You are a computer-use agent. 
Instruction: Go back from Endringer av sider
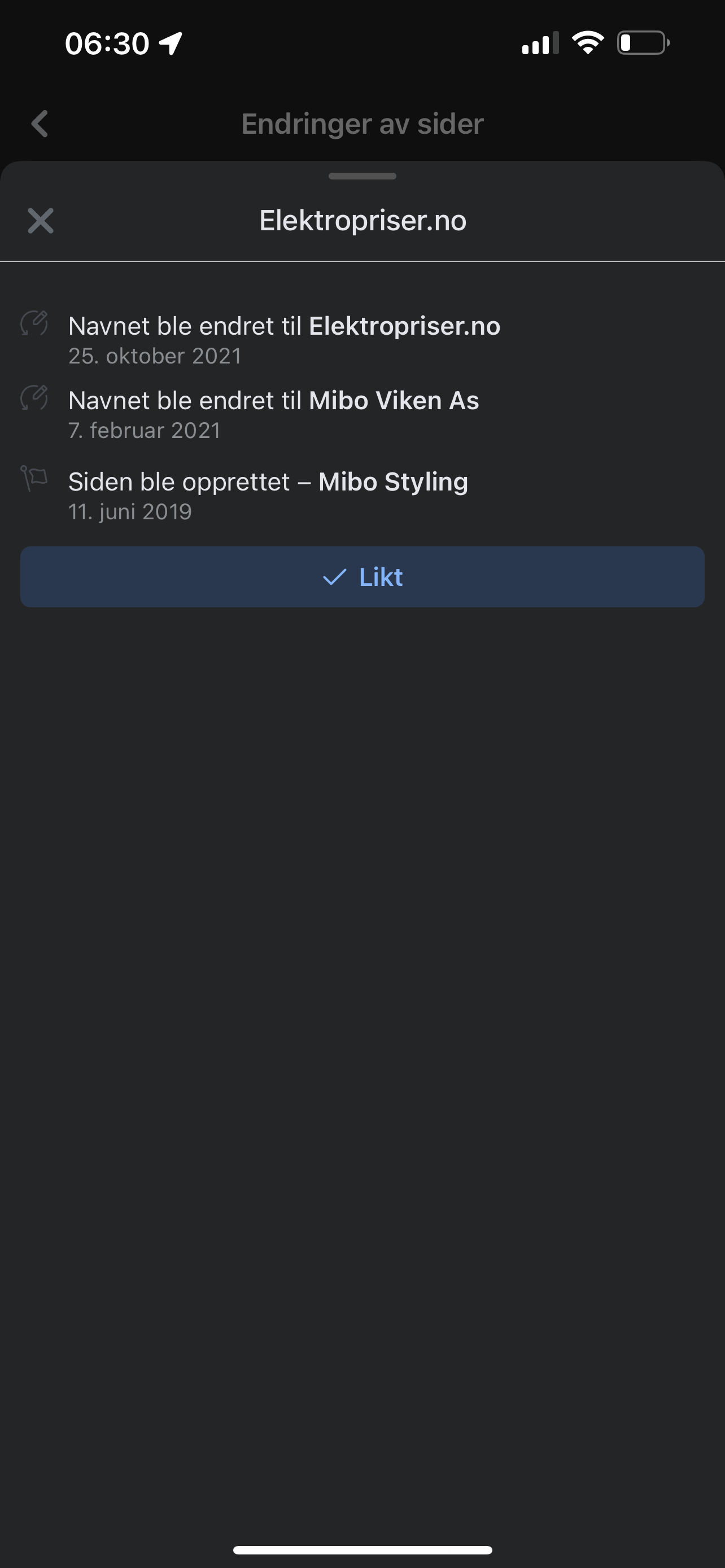click(x=40, y=124)
